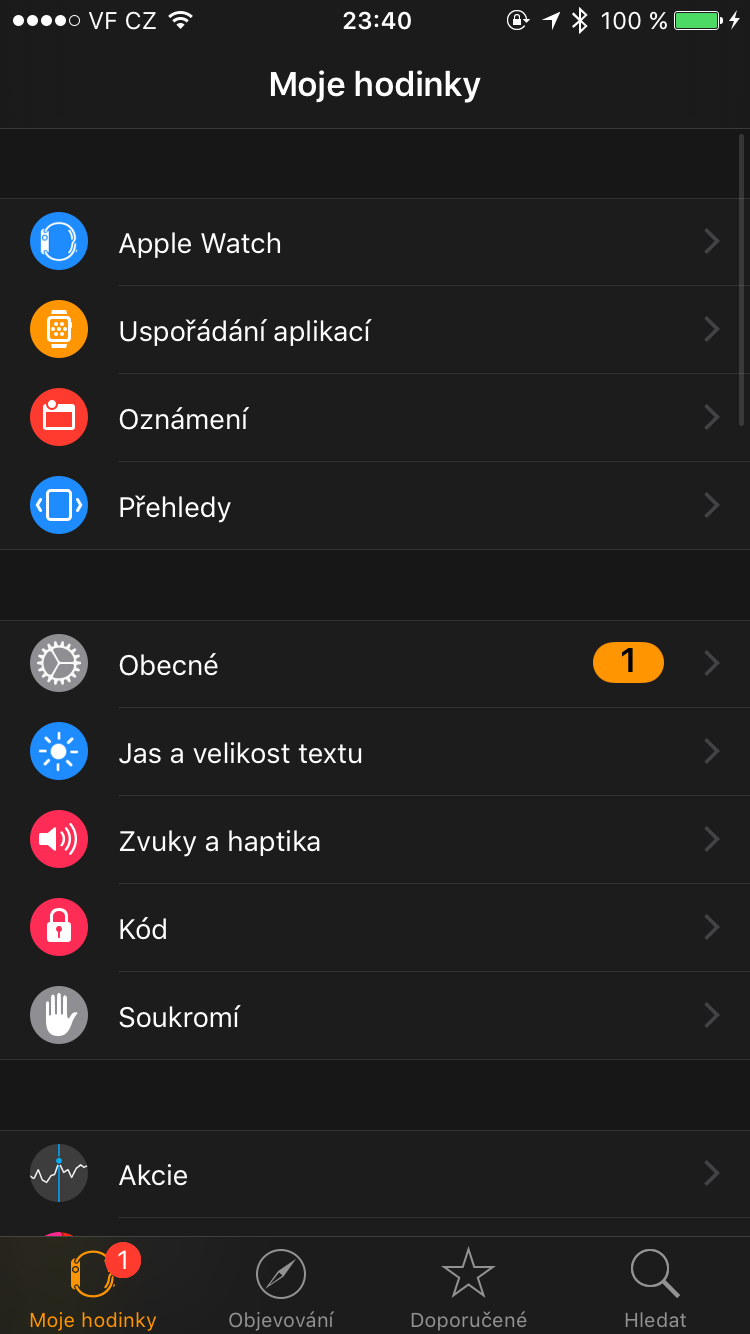Open Zvuky a haptika settings
The height and width of the screenshot is (1334, 750).
tap(375, 841)
